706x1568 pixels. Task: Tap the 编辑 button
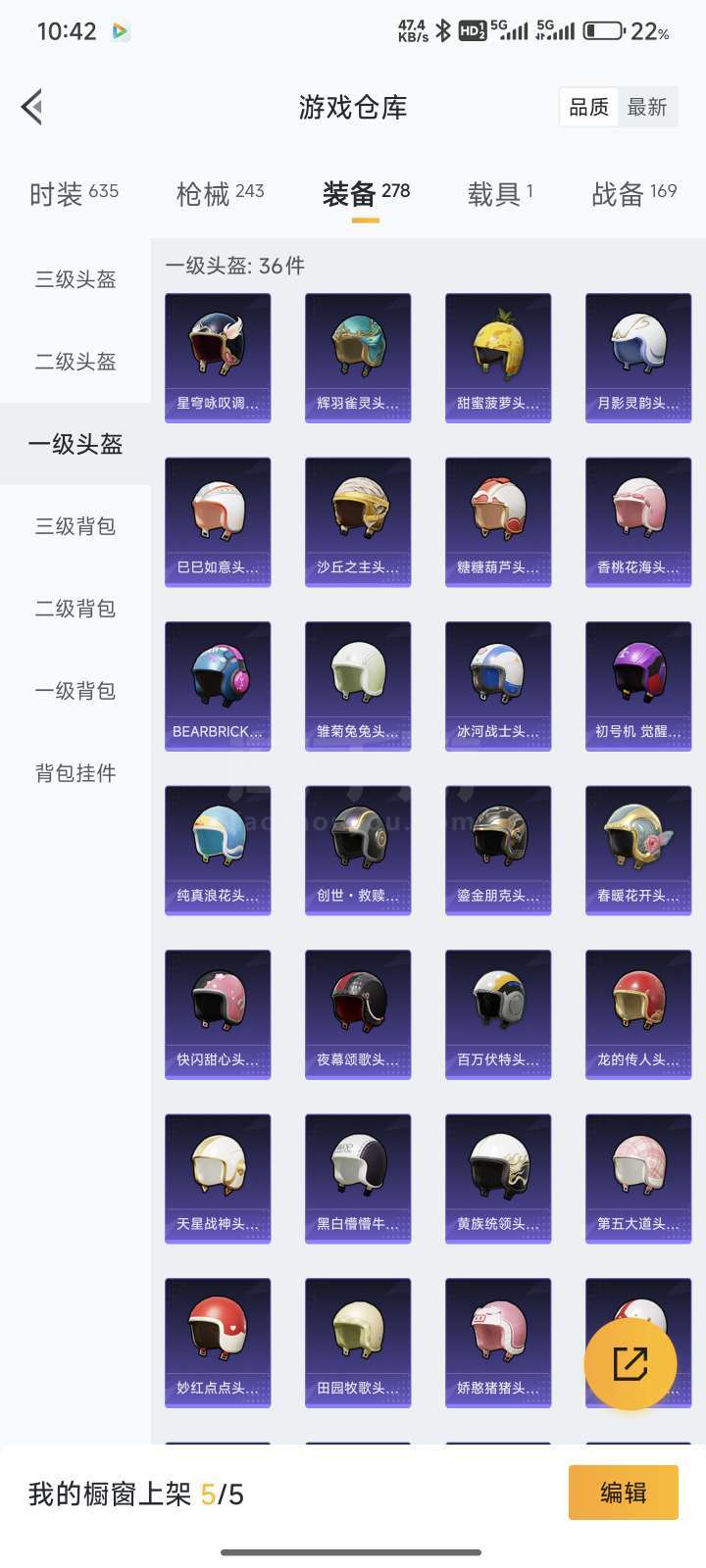[x=623, y=1493]
